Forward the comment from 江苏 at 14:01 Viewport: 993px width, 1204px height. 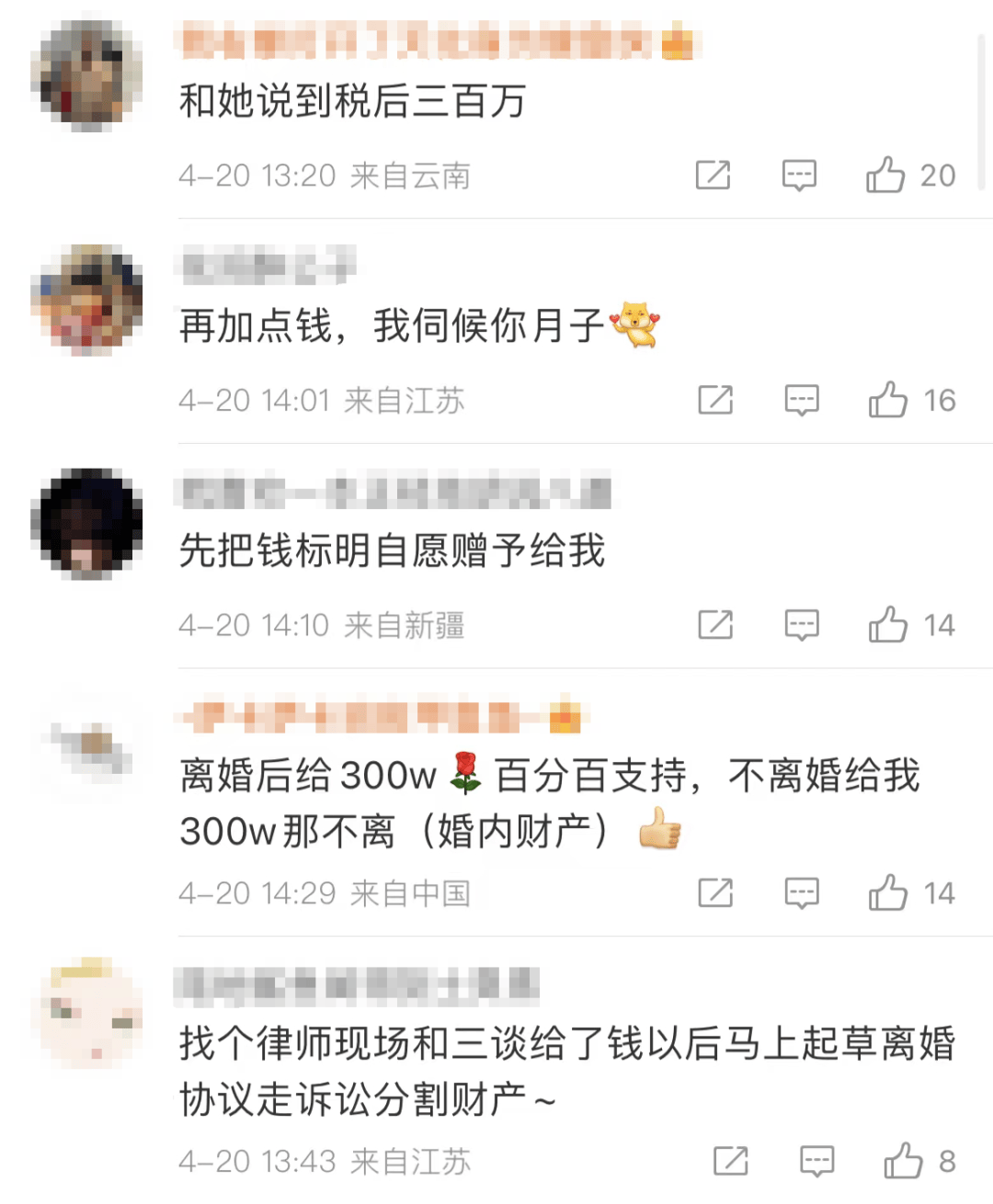point(715,400)
